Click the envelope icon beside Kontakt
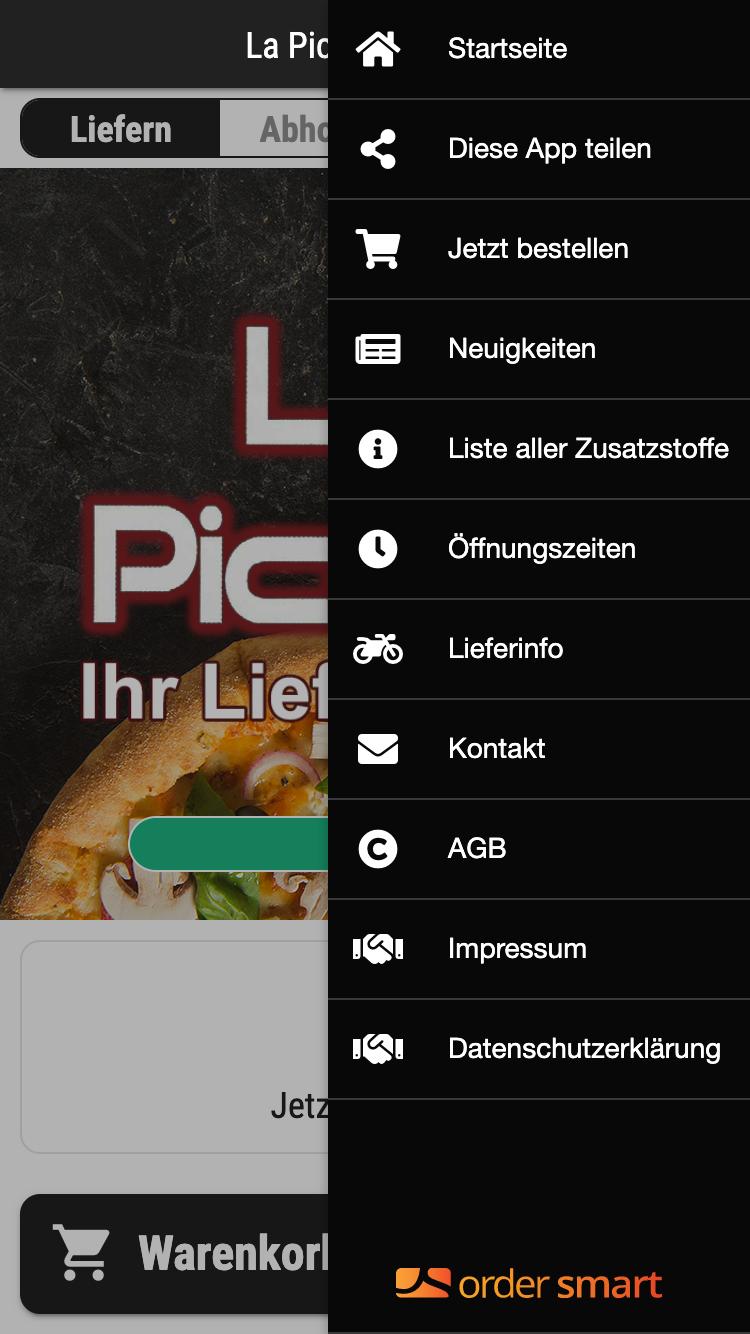 click(x=378, y=748)
